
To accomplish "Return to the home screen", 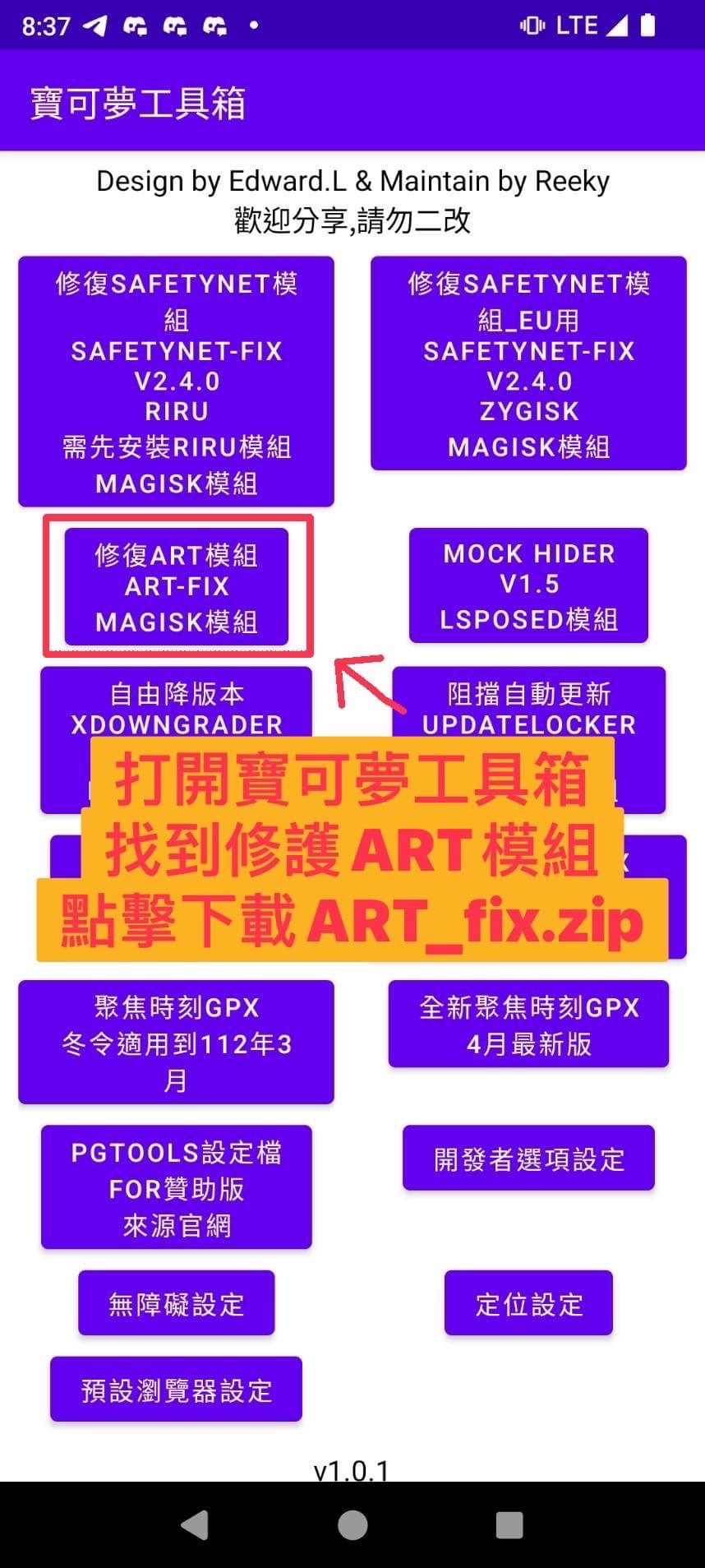I will (352, 1525).
